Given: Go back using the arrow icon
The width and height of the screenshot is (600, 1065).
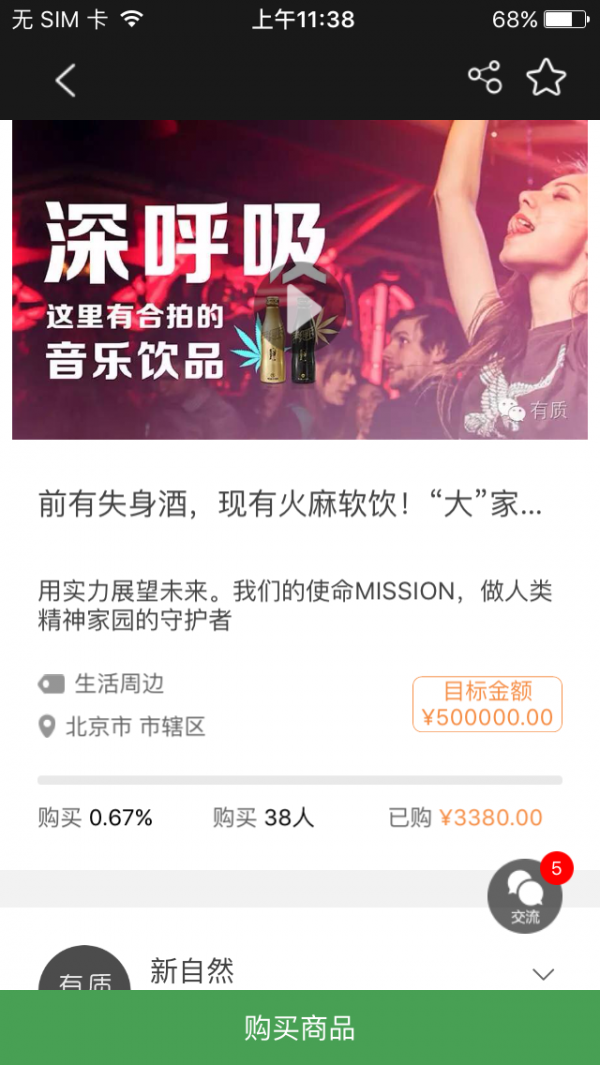Looking at the screenshot, I should tap(66, 80).
